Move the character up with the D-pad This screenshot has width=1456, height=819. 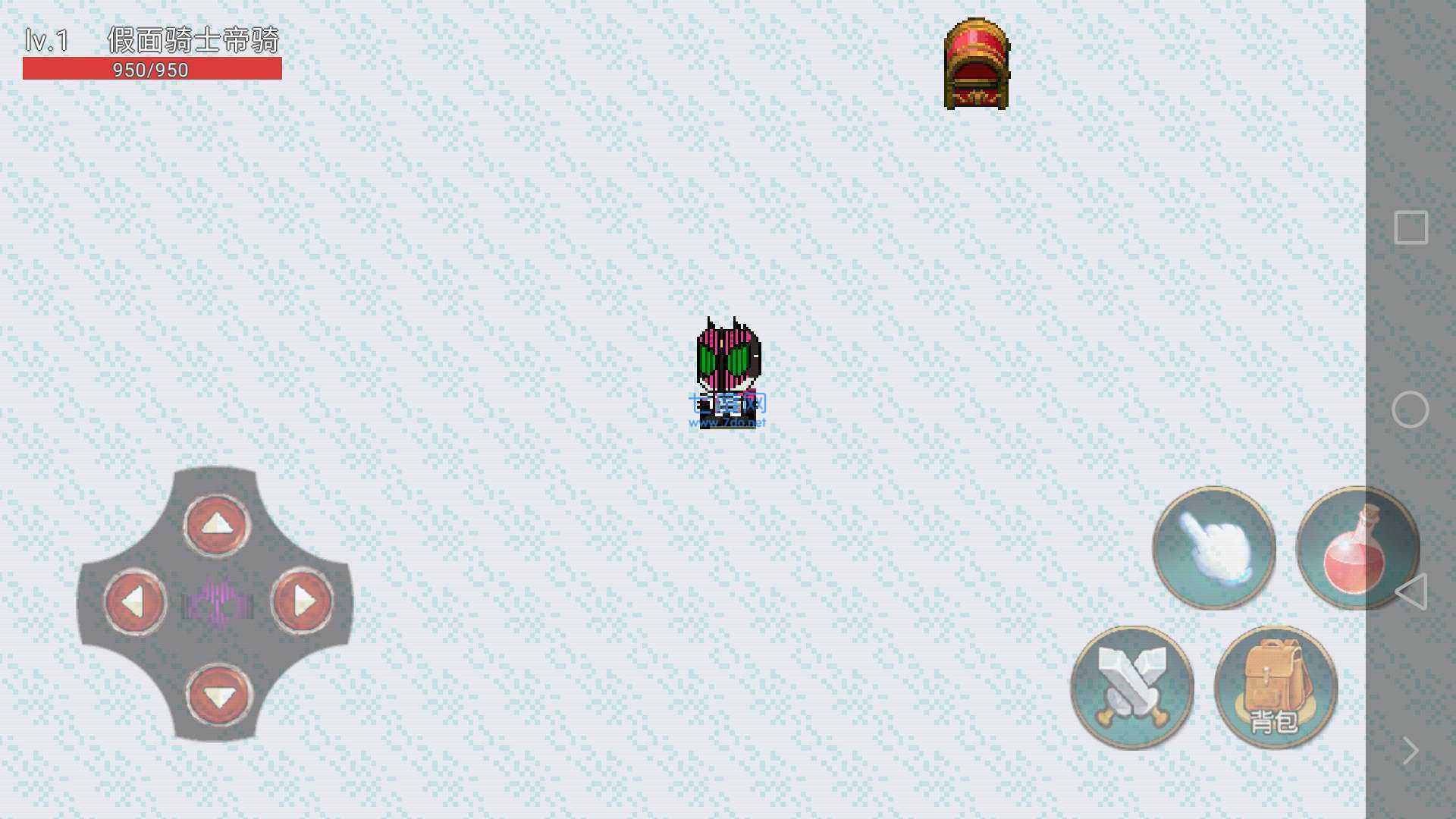coord(217,524)
